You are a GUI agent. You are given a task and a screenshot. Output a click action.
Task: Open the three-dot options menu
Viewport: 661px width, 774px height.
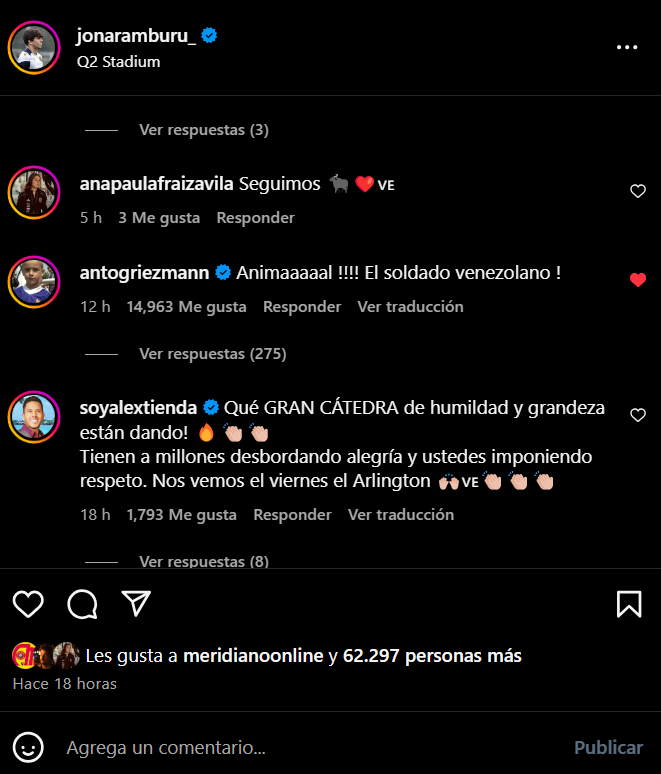[x=627, y=47]
